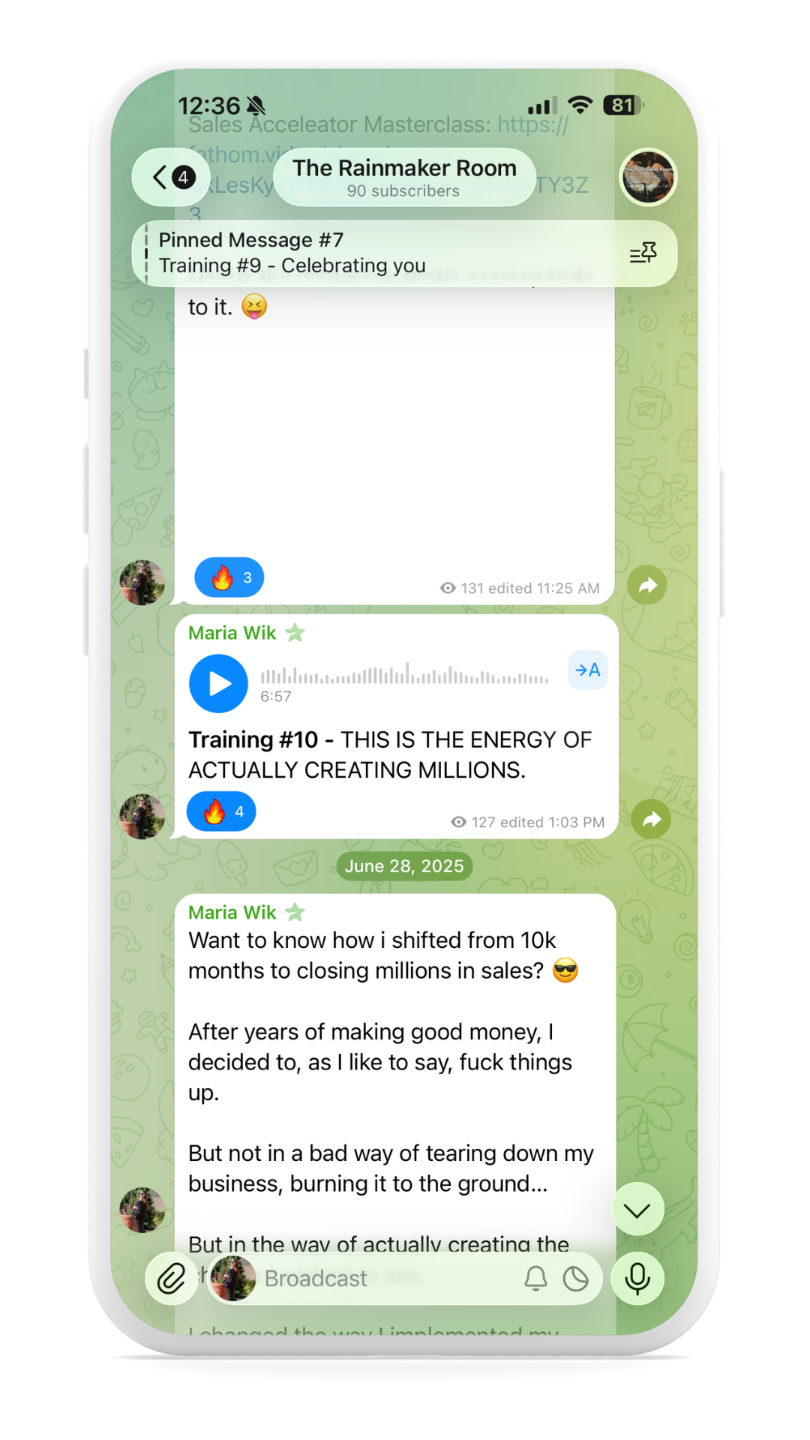810x1440 pixels.
Task: Go back to the chat list
Action: point(171,178)
